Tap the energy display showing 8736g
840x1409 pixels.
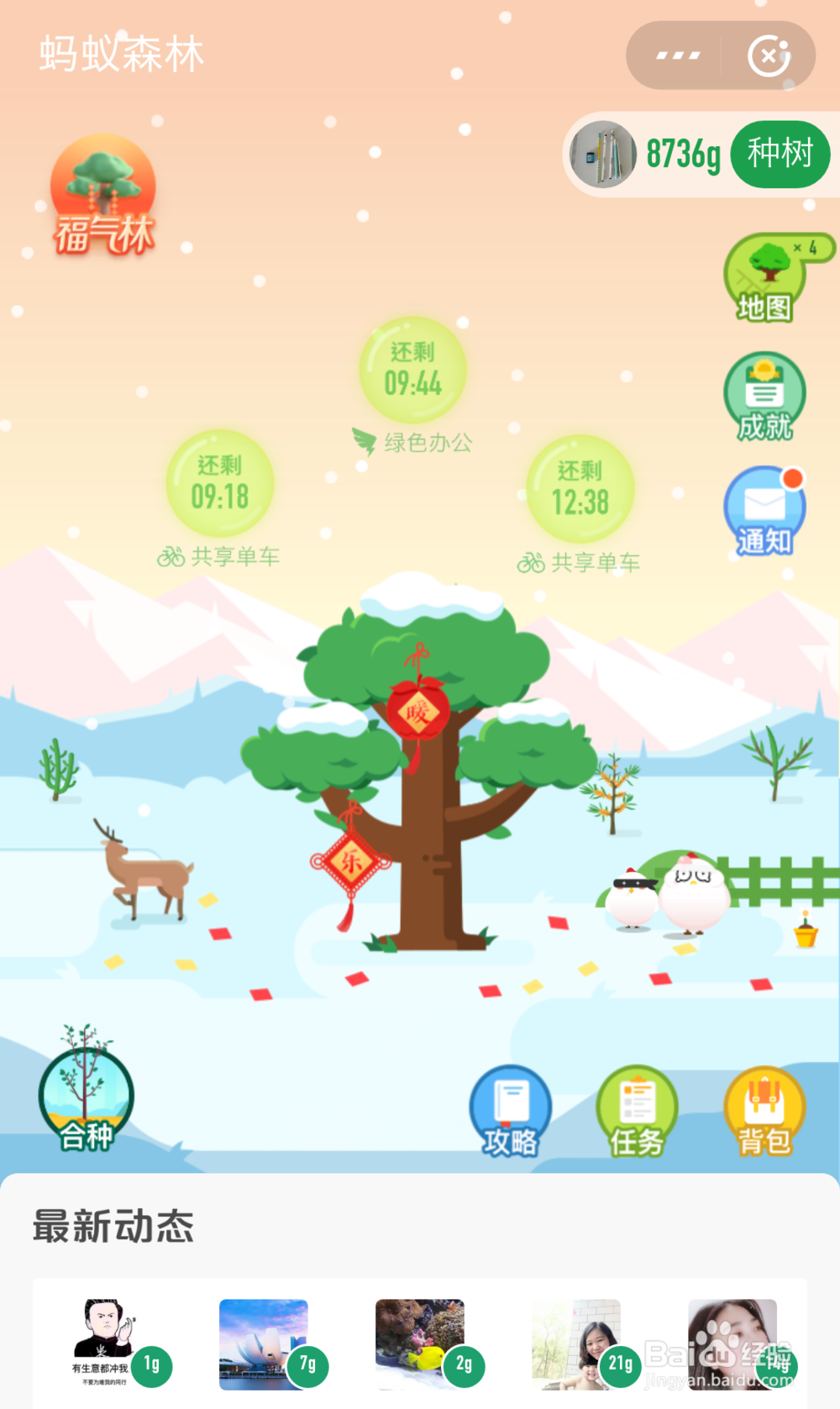[682, 154]
